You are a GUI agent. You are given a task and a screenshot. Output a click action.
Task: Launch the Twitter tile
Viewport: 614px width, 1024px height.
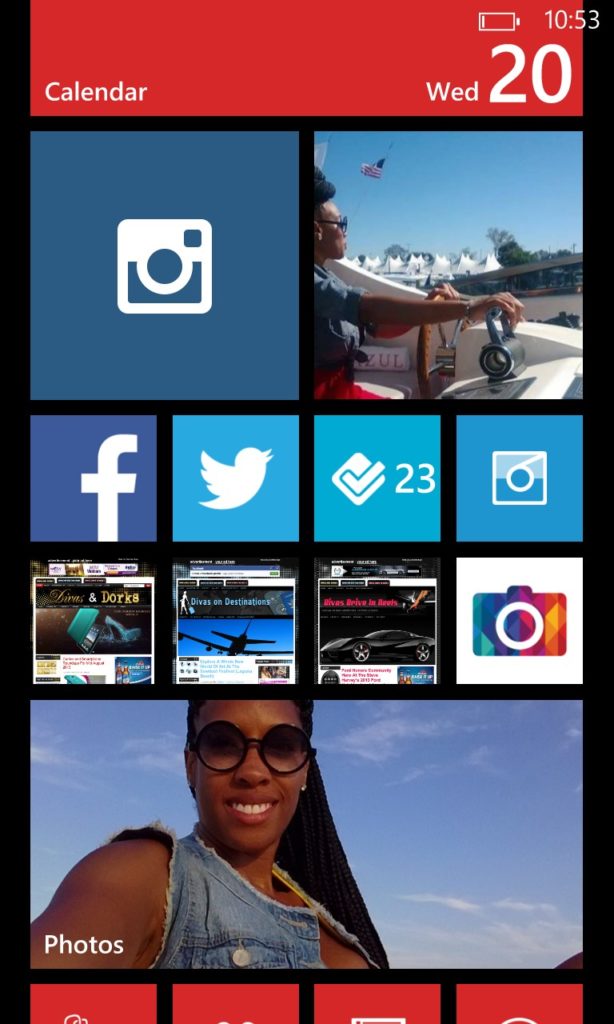click(x=235, y=478)
